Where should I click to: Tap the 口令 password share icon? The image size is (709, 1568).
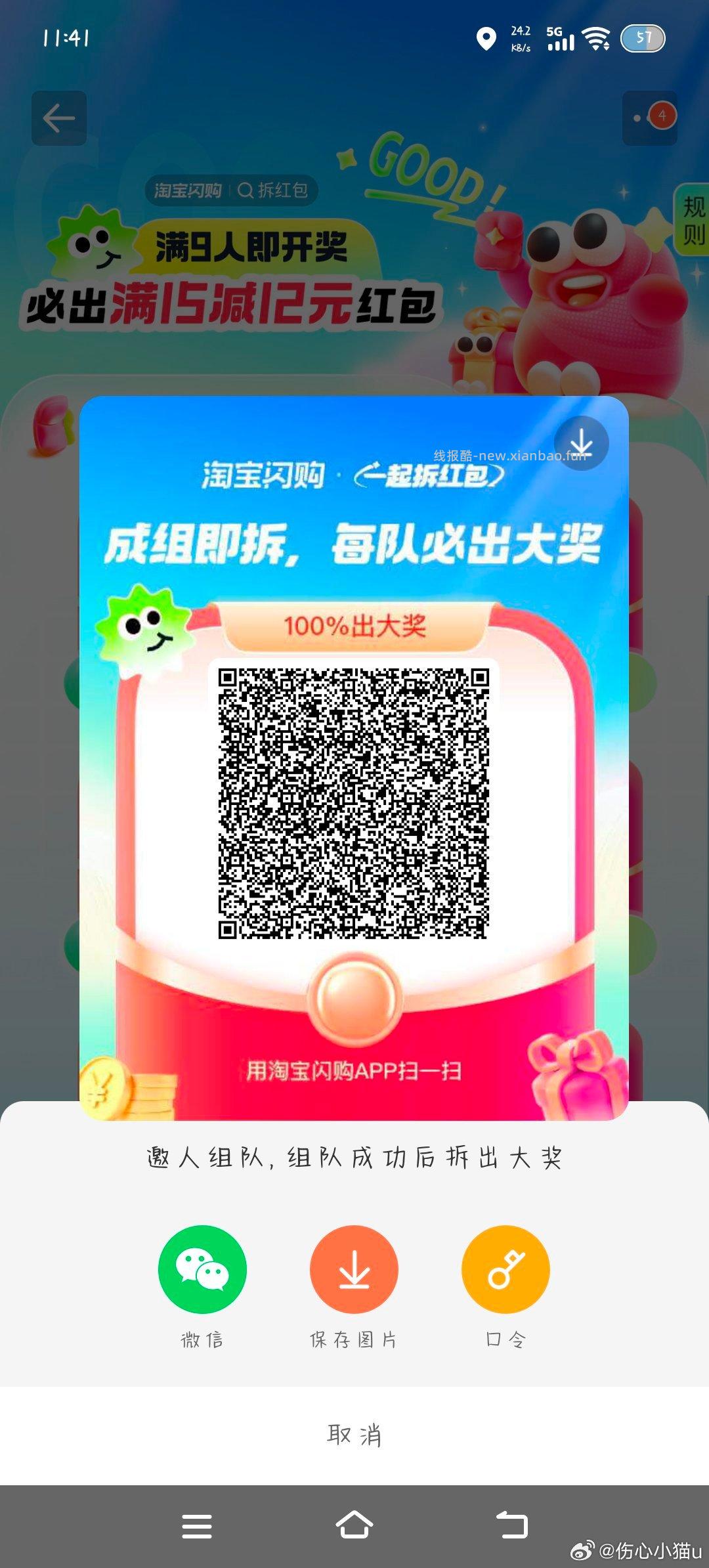505,1269
